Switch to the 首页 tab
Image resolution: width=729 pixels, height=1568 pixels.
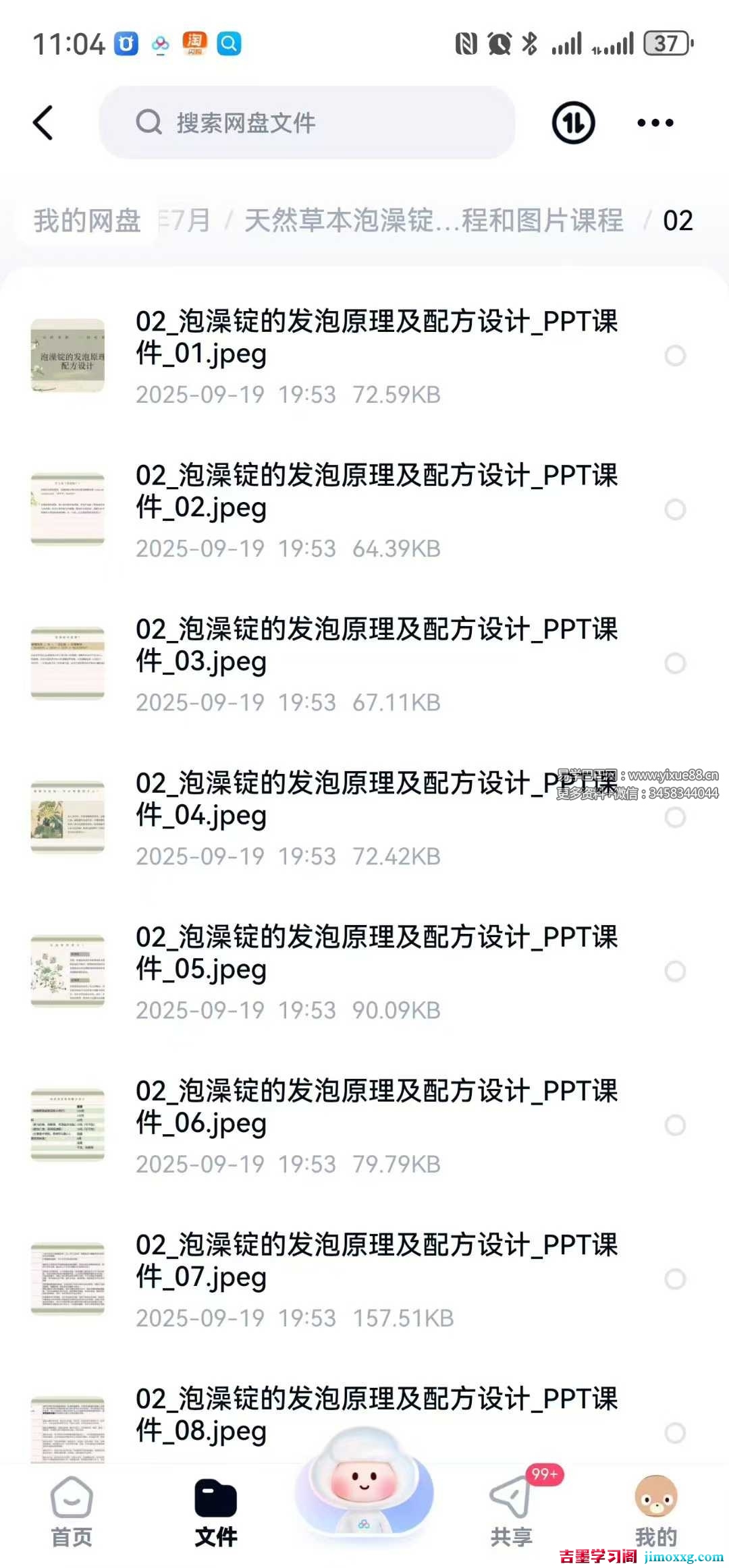point(72,1510)
